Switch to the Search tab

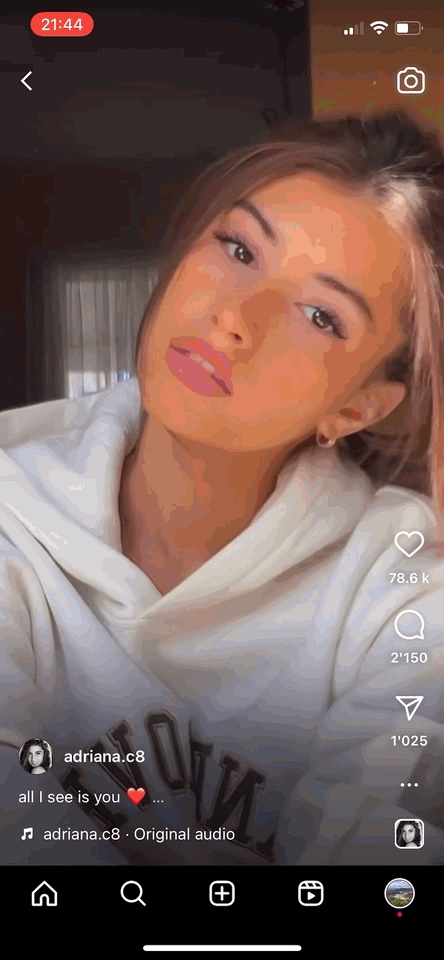(x=133, y=894)
